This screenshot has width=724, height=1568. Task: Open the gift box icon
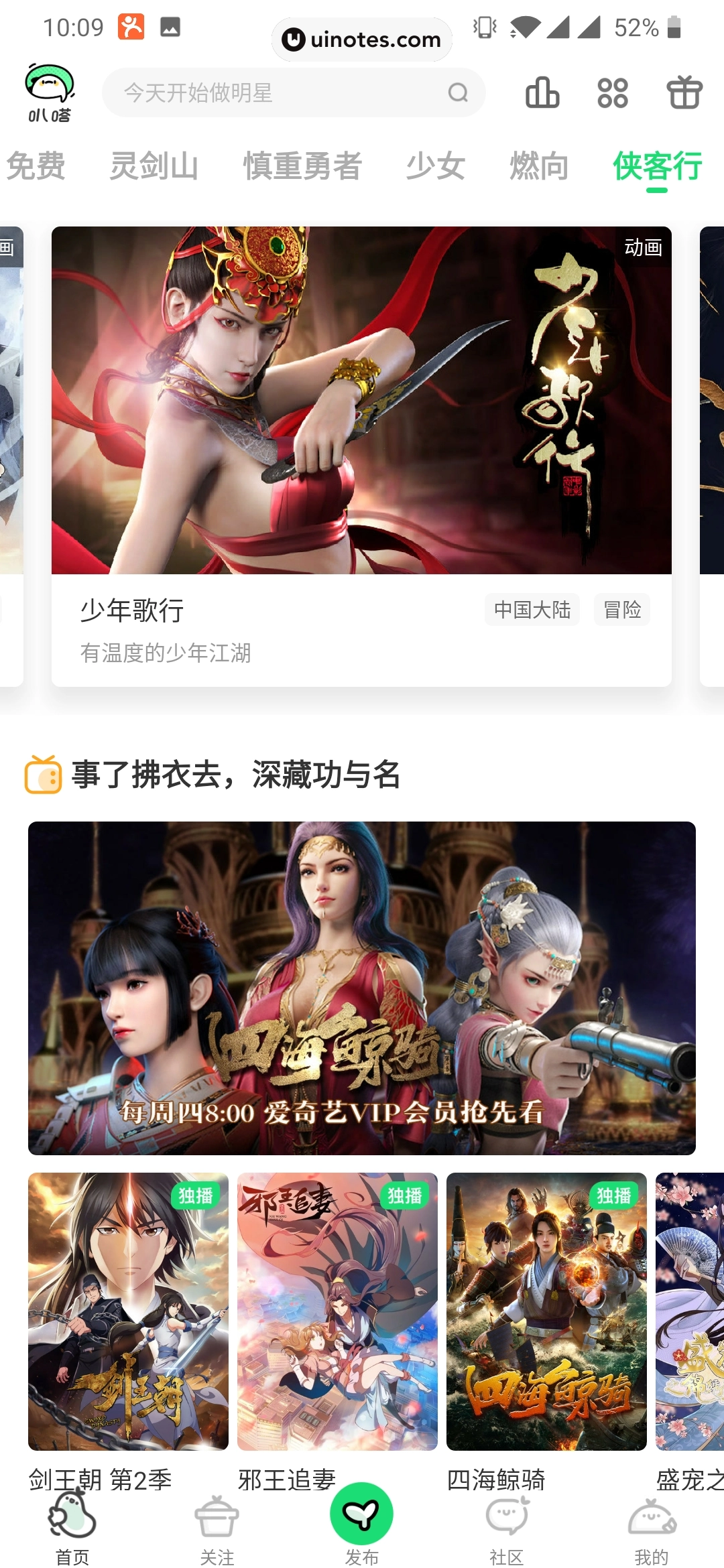(684, 92)
